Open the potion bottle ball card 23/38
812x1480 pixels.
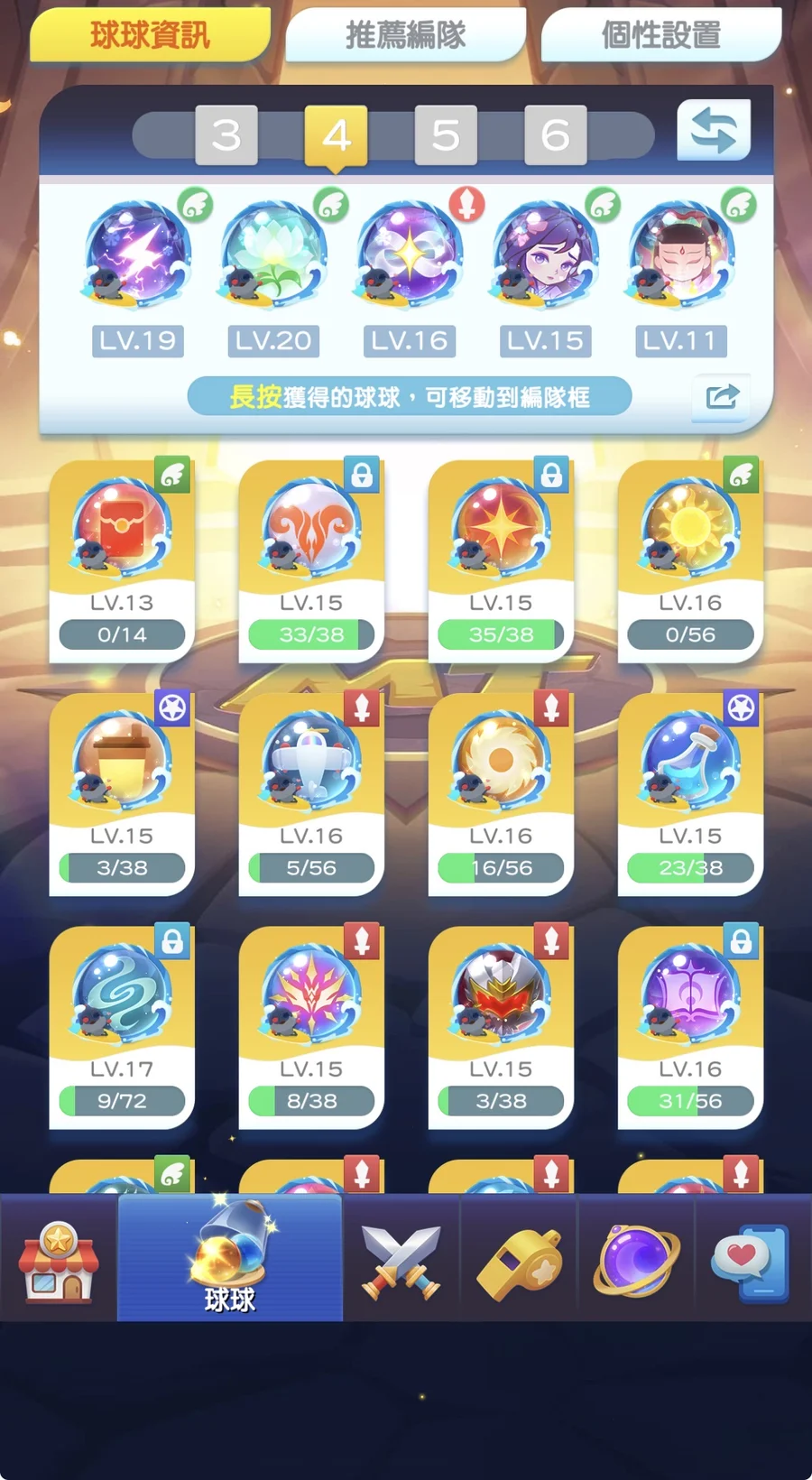coord(690,794)
